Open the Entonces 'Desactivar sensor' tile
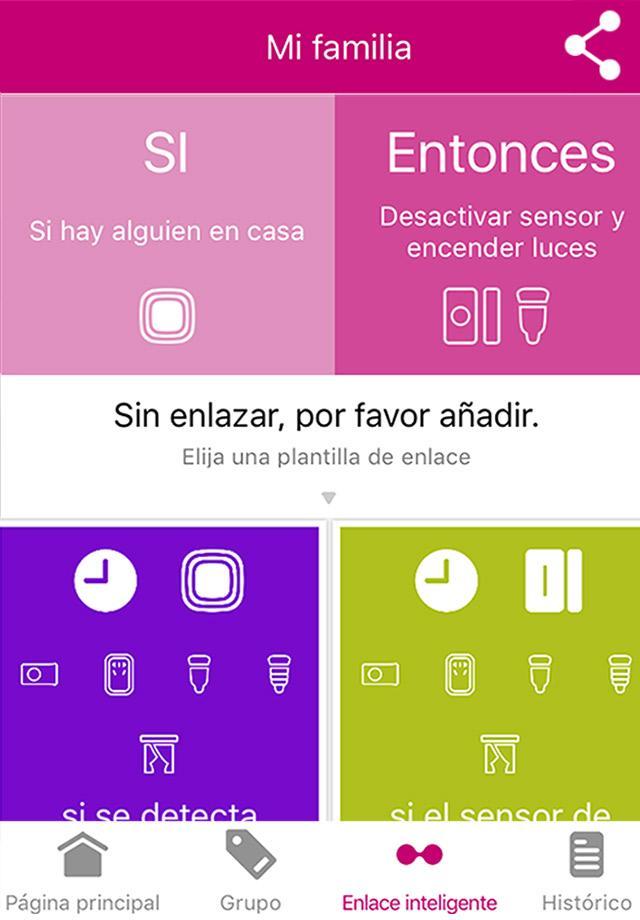The height and width of the screenshot is (920, 640). (x=487, y=235)
